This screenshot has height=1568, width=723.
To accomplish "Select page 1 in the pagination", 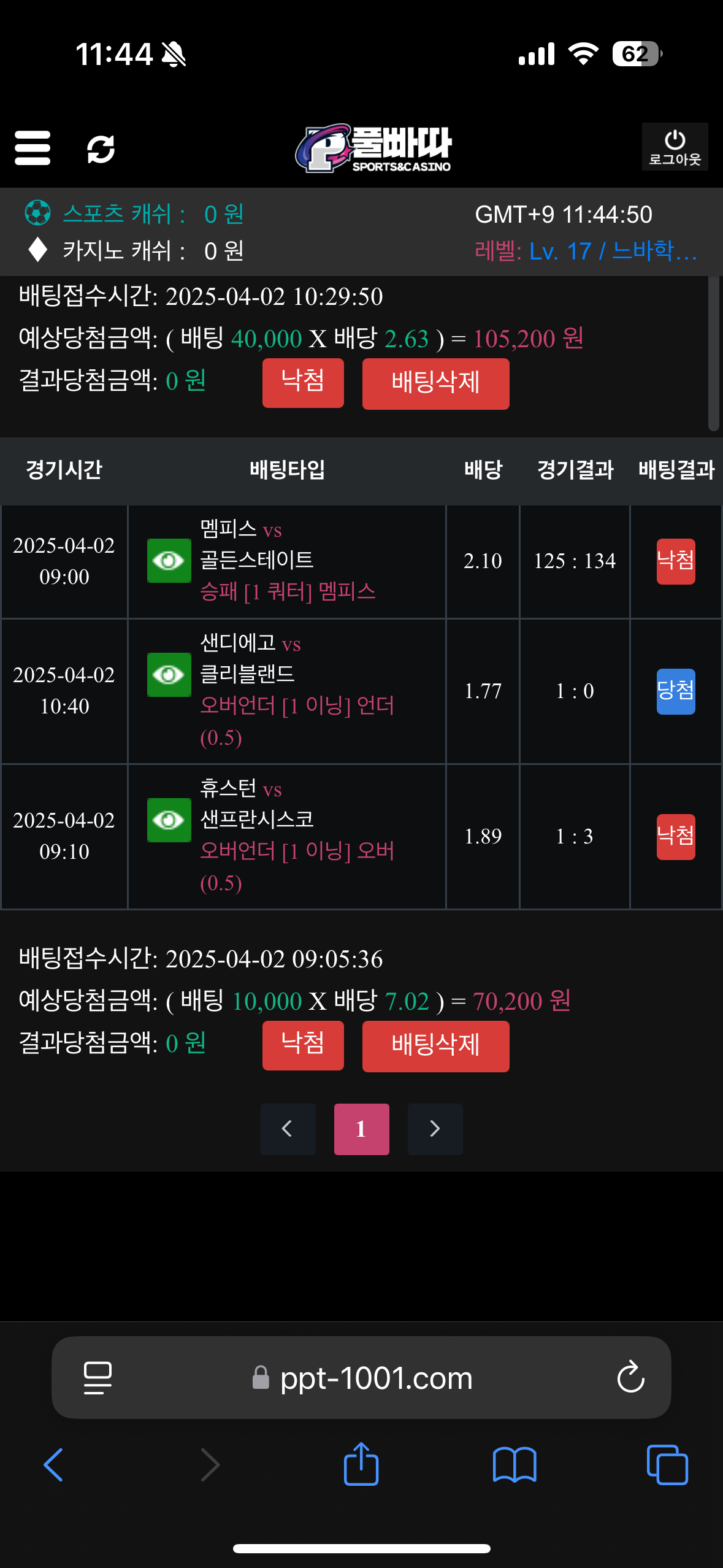I will coord(361,1129).
